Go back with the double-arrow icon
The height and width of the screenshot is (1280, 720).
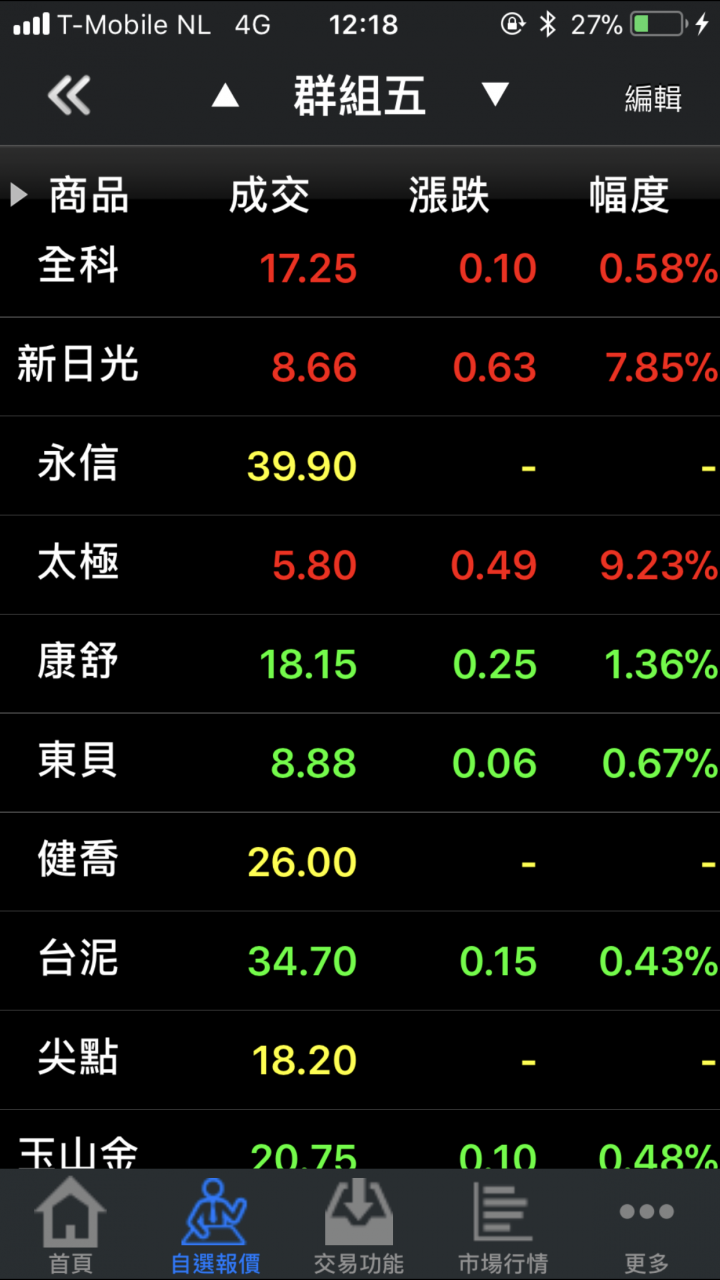click(68, 96)
